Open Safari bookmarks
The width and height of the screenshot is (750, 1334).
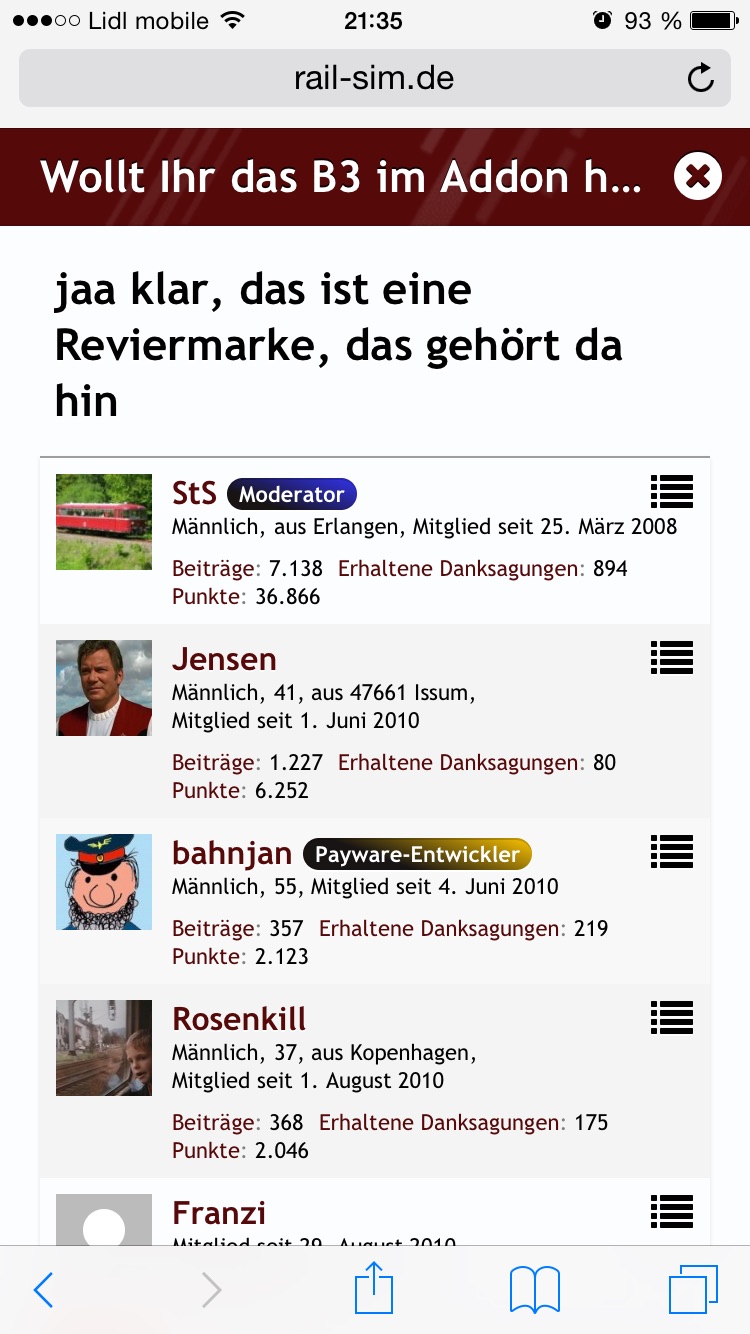click(x=535, y=1290)
